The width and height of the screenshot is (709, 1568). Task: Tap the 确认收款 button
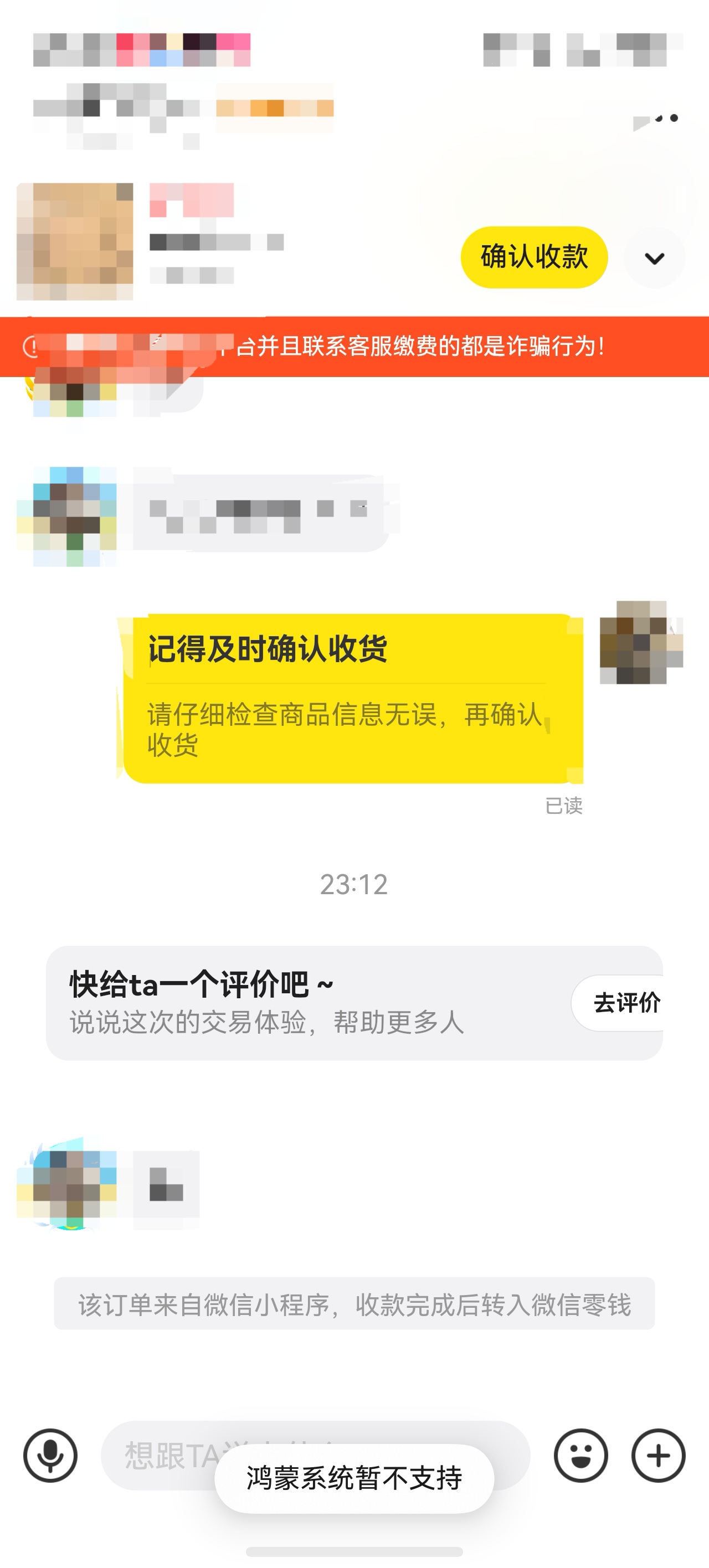pos(533,257)
